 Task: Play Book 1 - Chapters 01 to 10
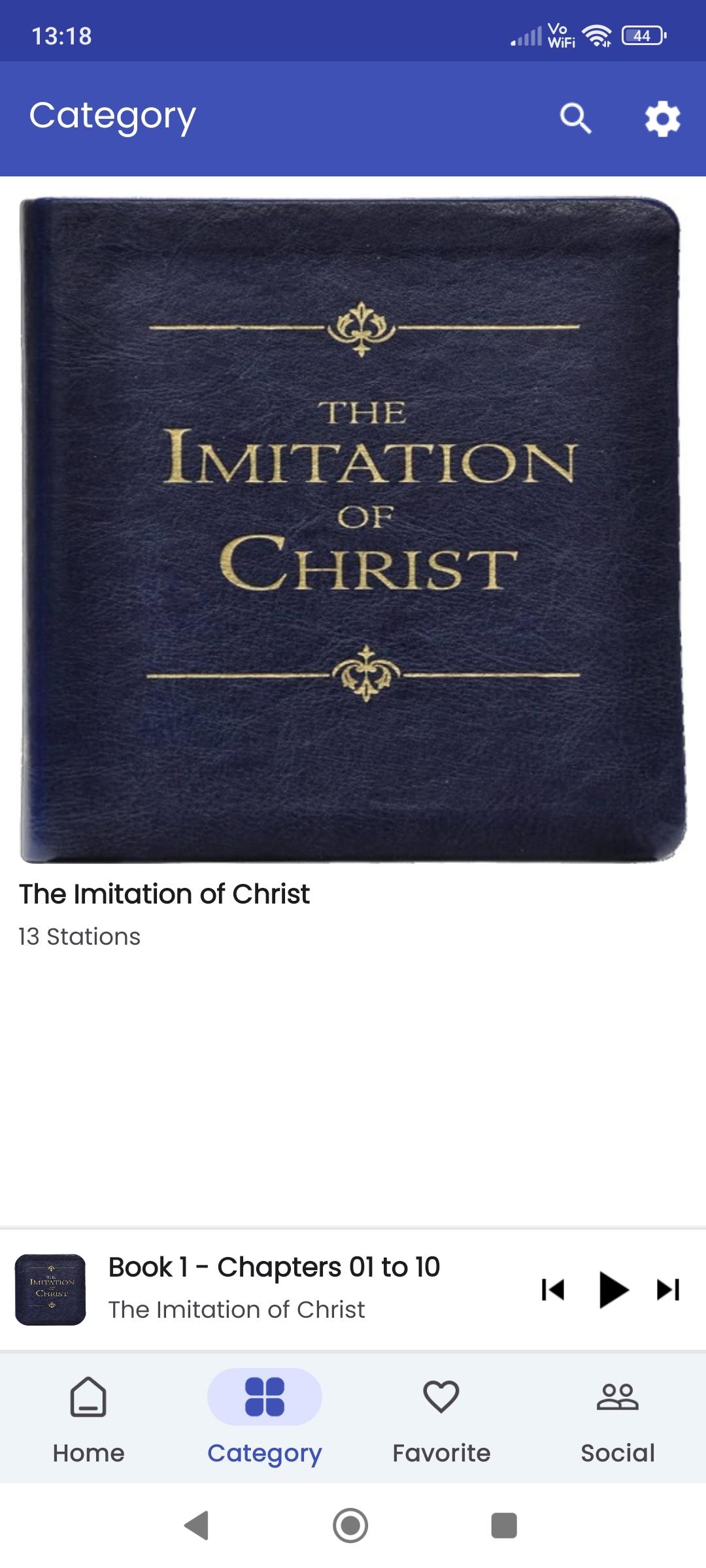(613, 1290)
